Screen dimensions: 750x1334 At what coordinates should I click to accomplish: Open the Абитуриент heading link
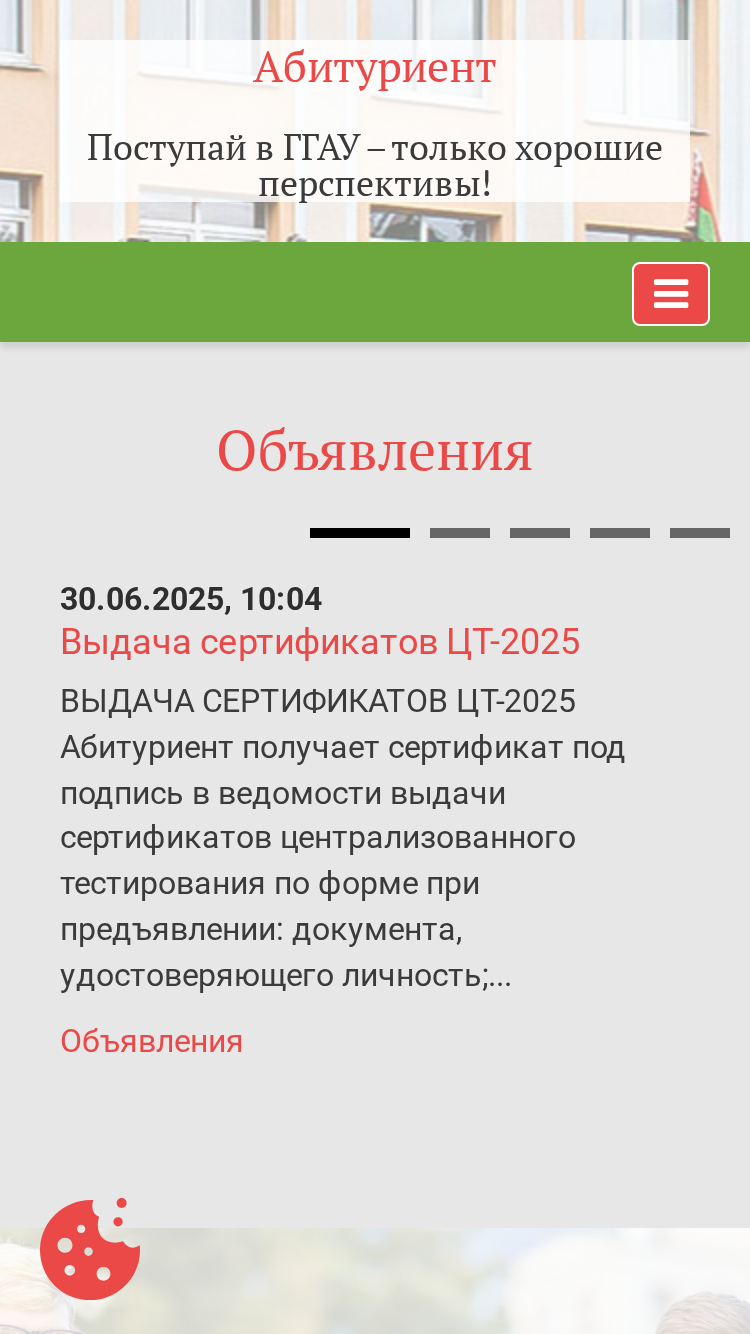tap(375, 69)
